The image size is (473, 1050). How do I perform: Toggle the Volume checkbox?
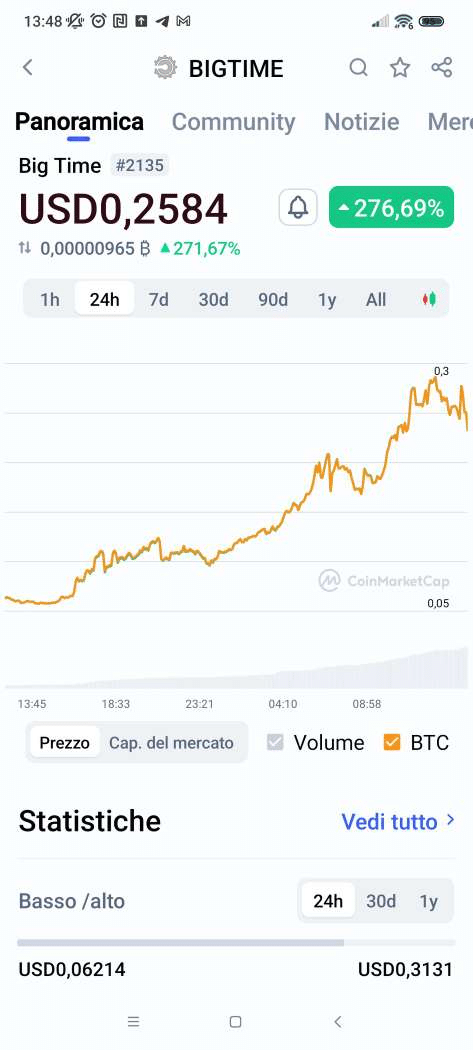click(x=275, y=742)
